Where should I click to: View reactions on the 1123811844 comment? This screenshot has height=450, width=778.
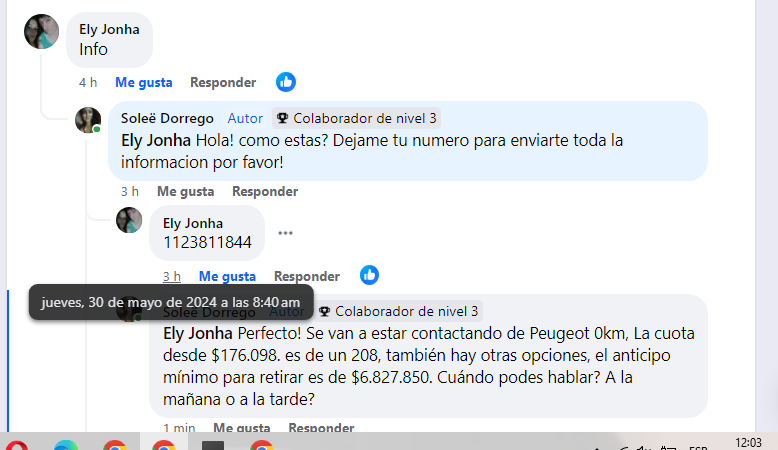click(369, 275)
